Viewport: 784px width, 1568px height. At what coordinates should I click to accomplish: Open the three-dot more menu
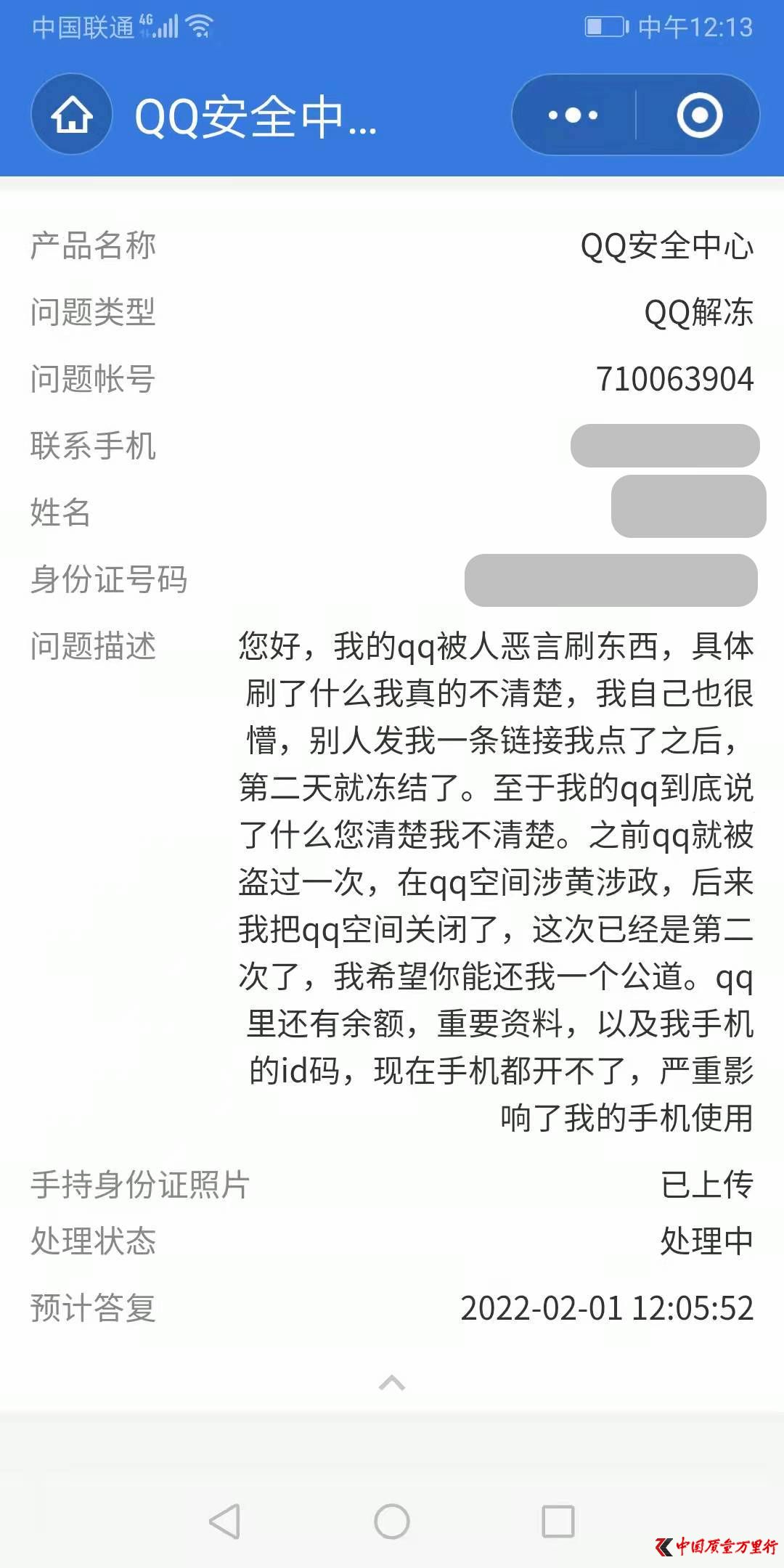click(573, 115)
